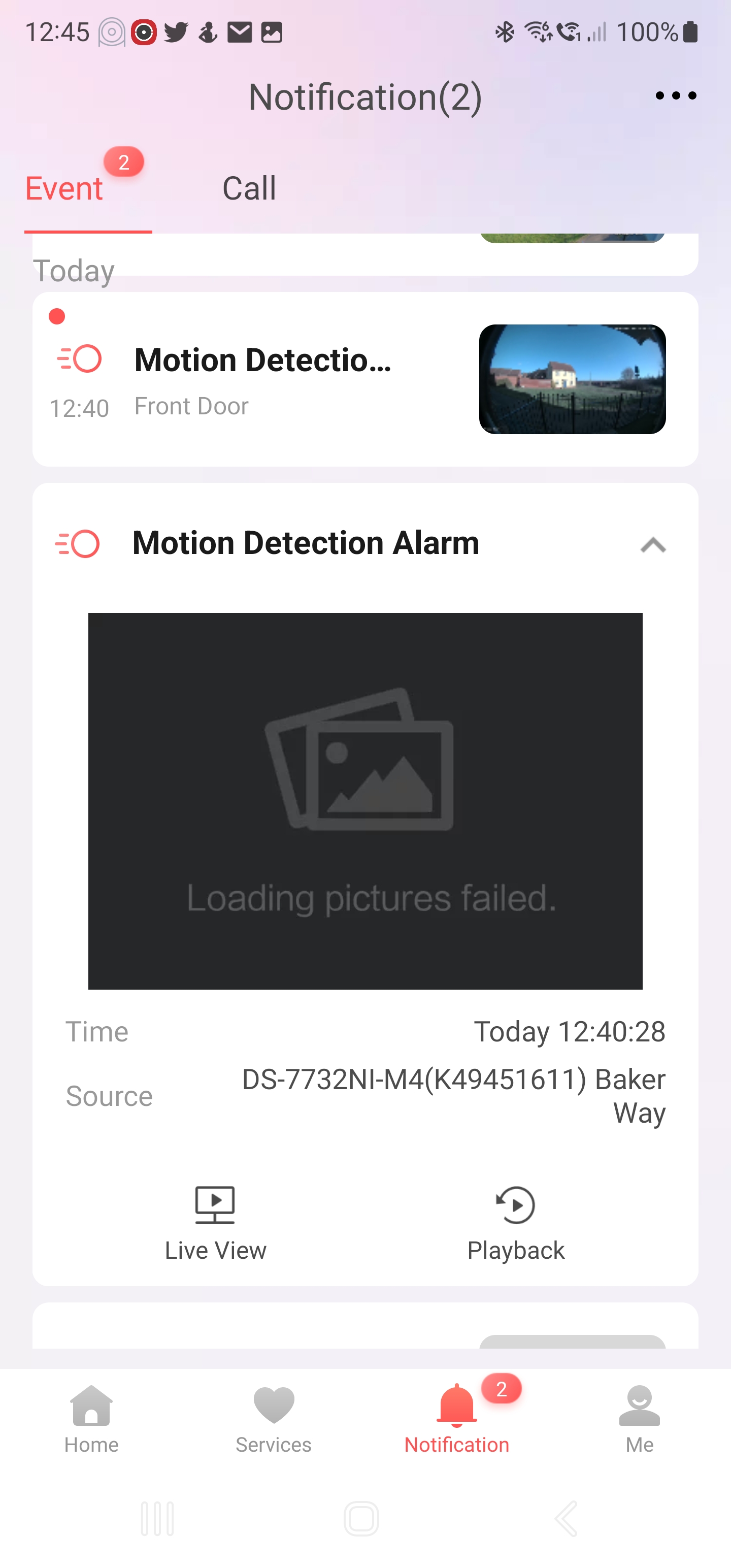
Task: Open the three-dot overflow menu
Action: pyautogui.click(x=675, y=96)
